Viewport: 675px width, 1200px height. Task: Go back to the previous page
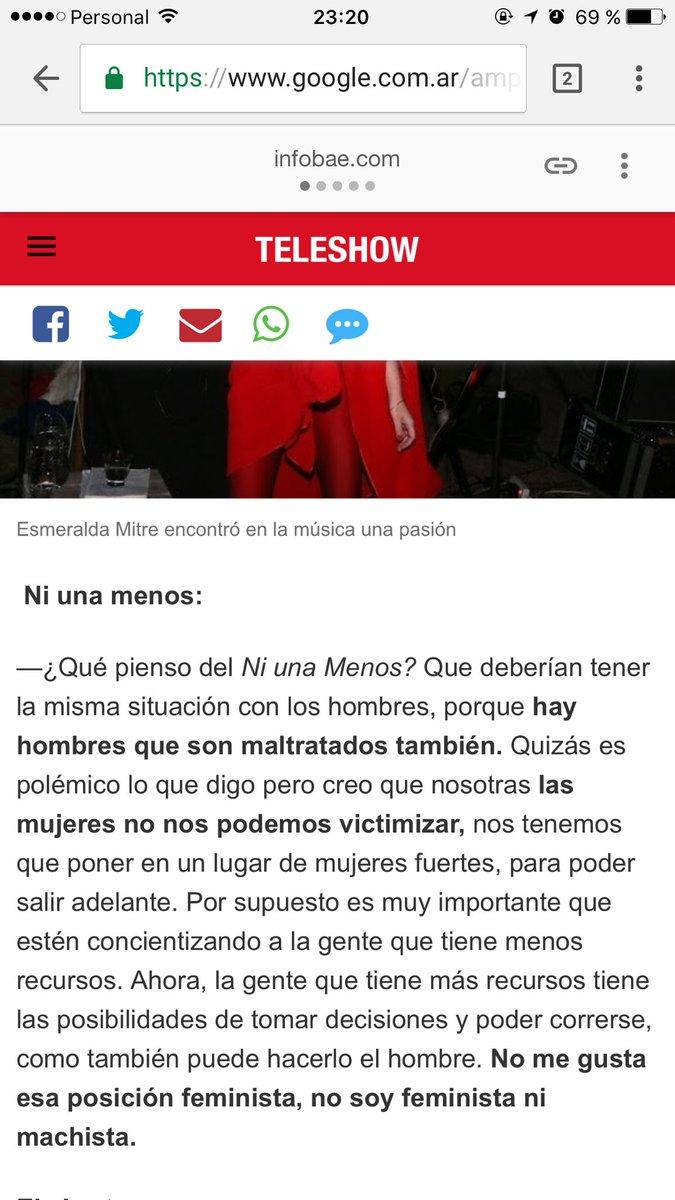(x=46, y=79)
